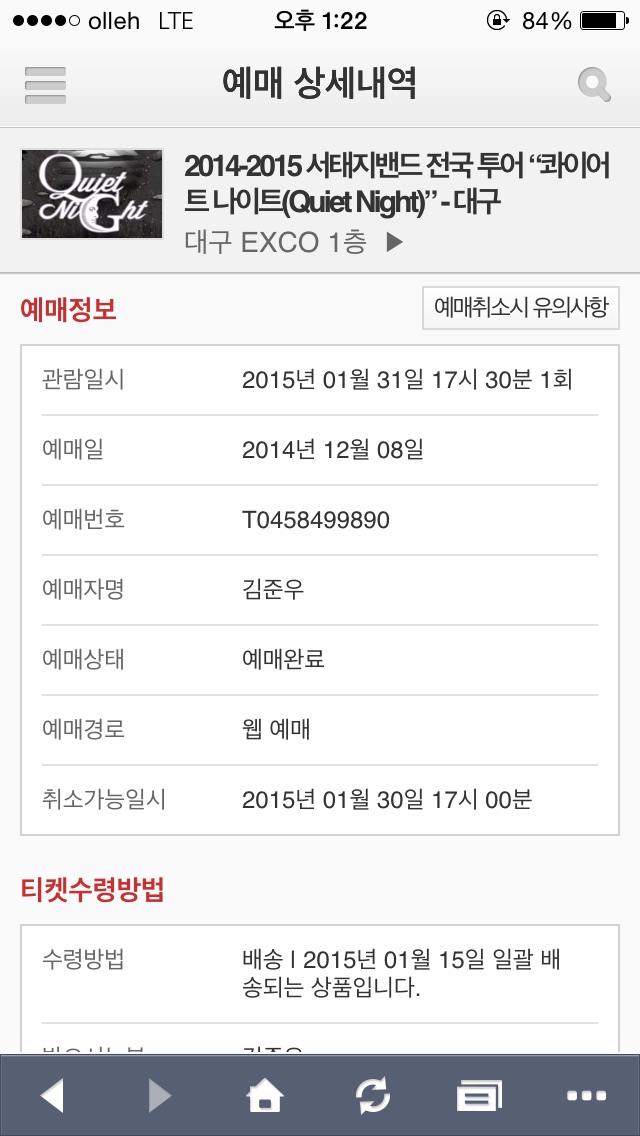This screenshot has height=1136, width=640.
Task: Open the Quiet Night concert thumbnail
Action: point(92,194)
